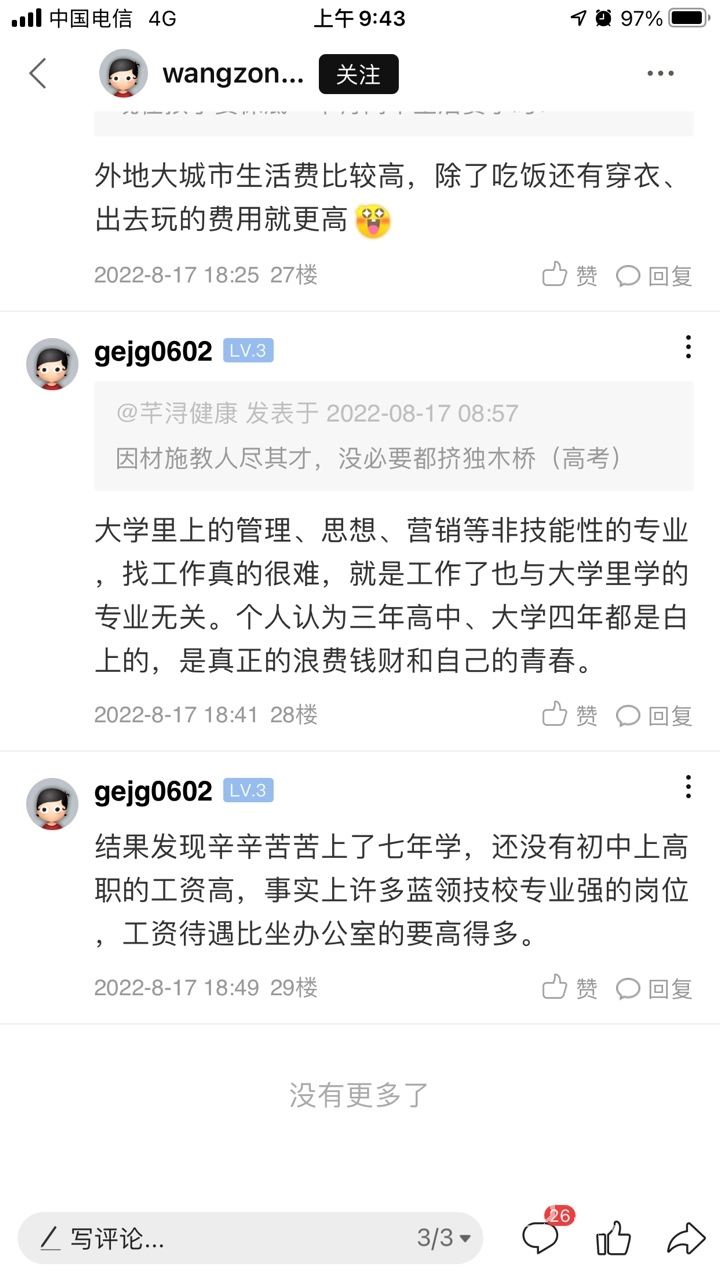Open options menu for 28楼 comment

pos(688,347)
